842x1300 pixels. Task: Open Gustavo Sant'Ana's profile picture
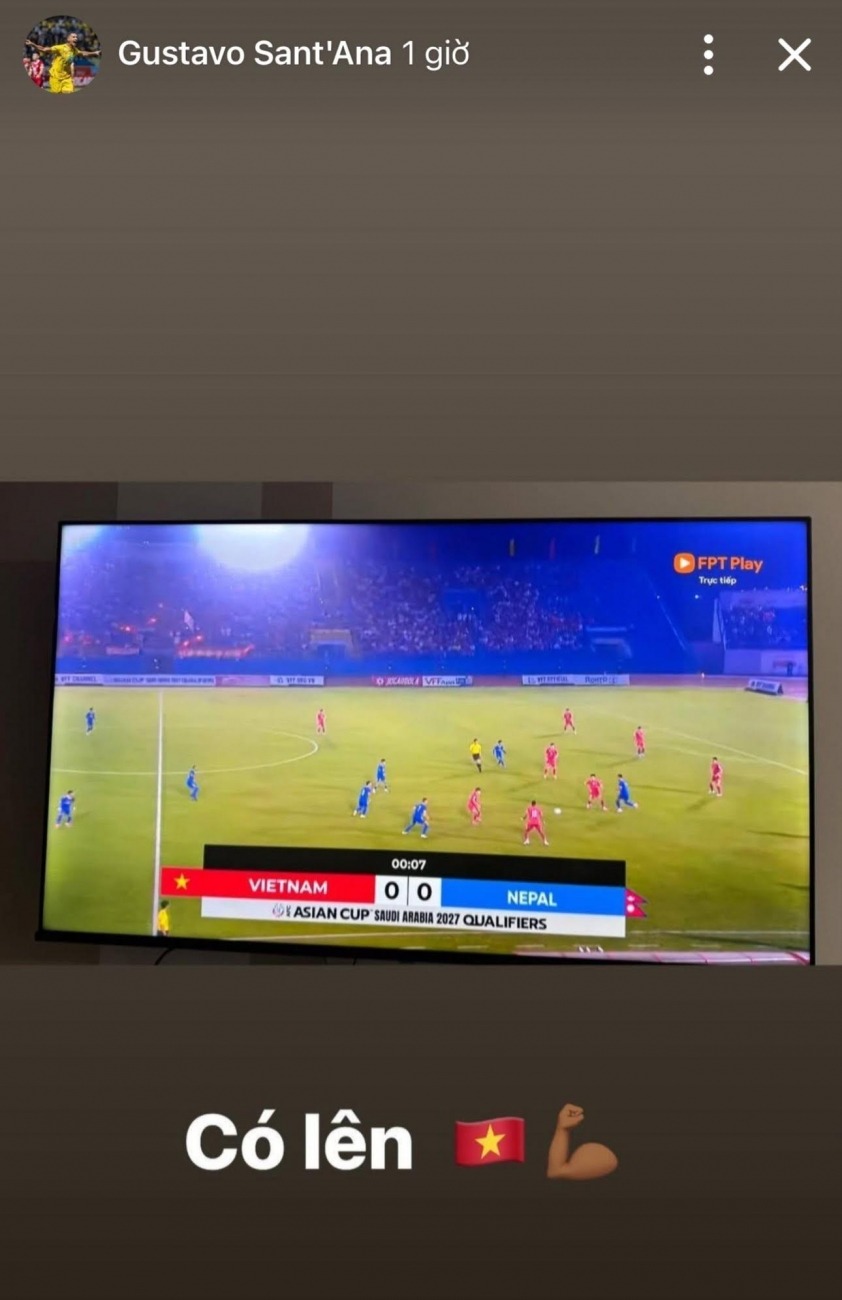pos(62,55)
